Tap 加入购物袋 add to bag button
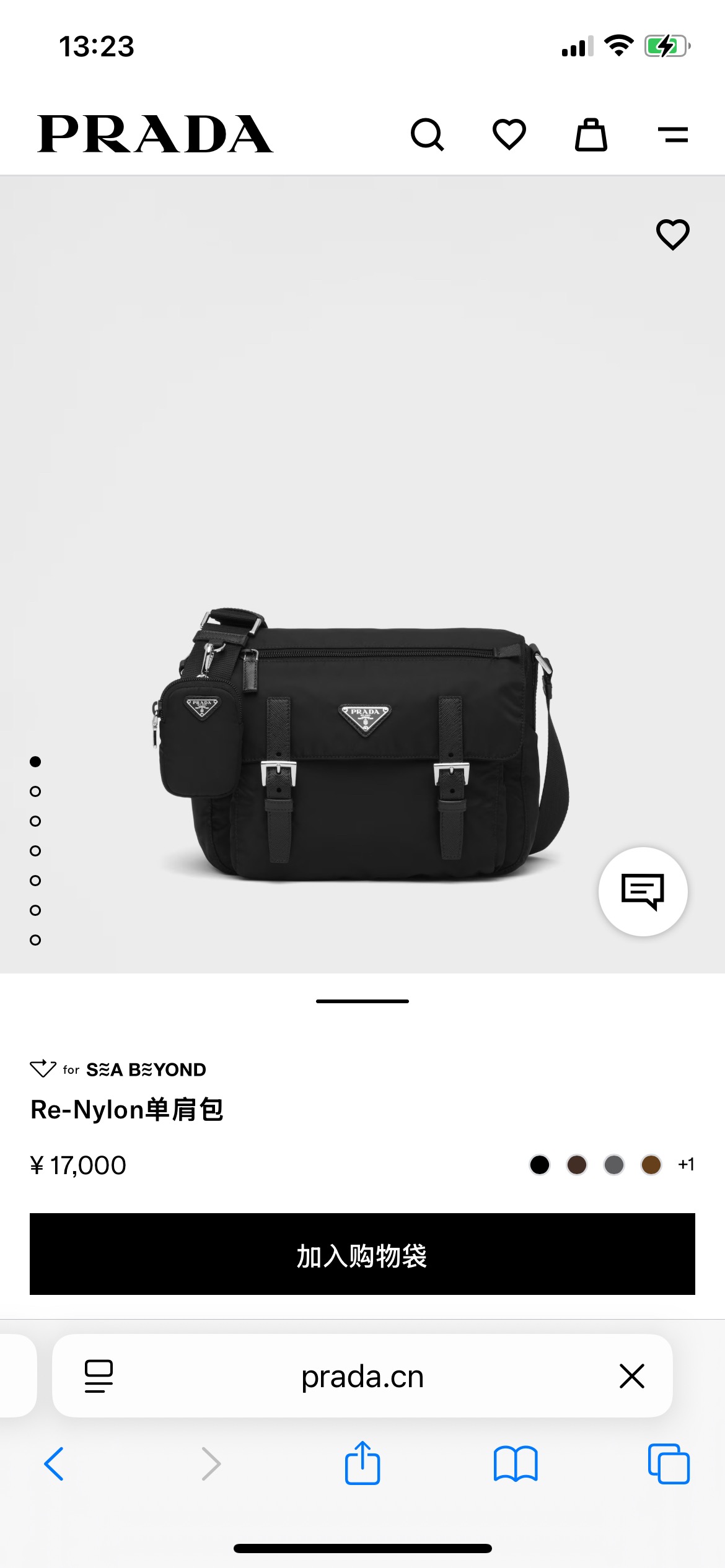Image resolution: width=725 pixels, height=1568 pixels. pyautogui.click(x=362, y=1254)
